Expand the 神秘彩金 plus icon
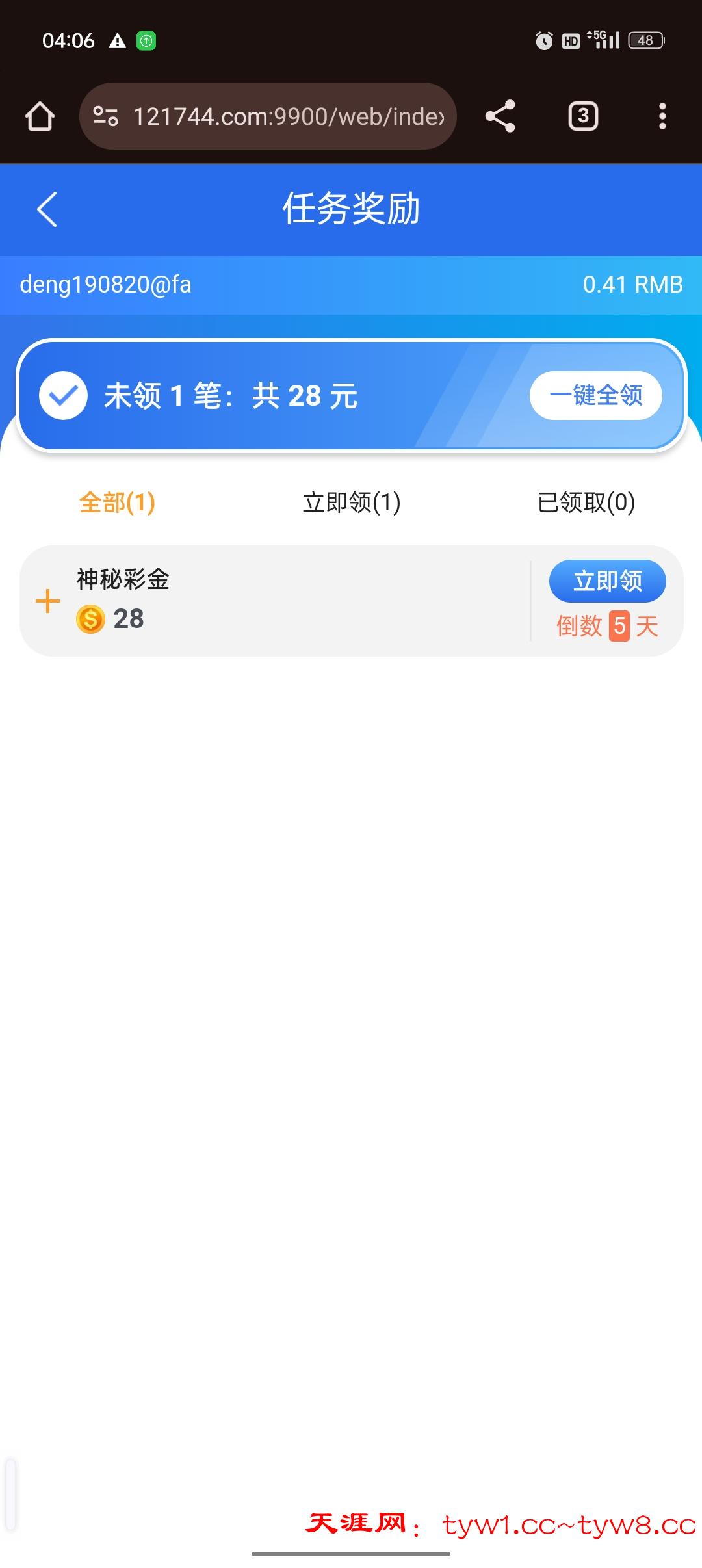Screen dimensions: 702x1568 click(47, 601)
